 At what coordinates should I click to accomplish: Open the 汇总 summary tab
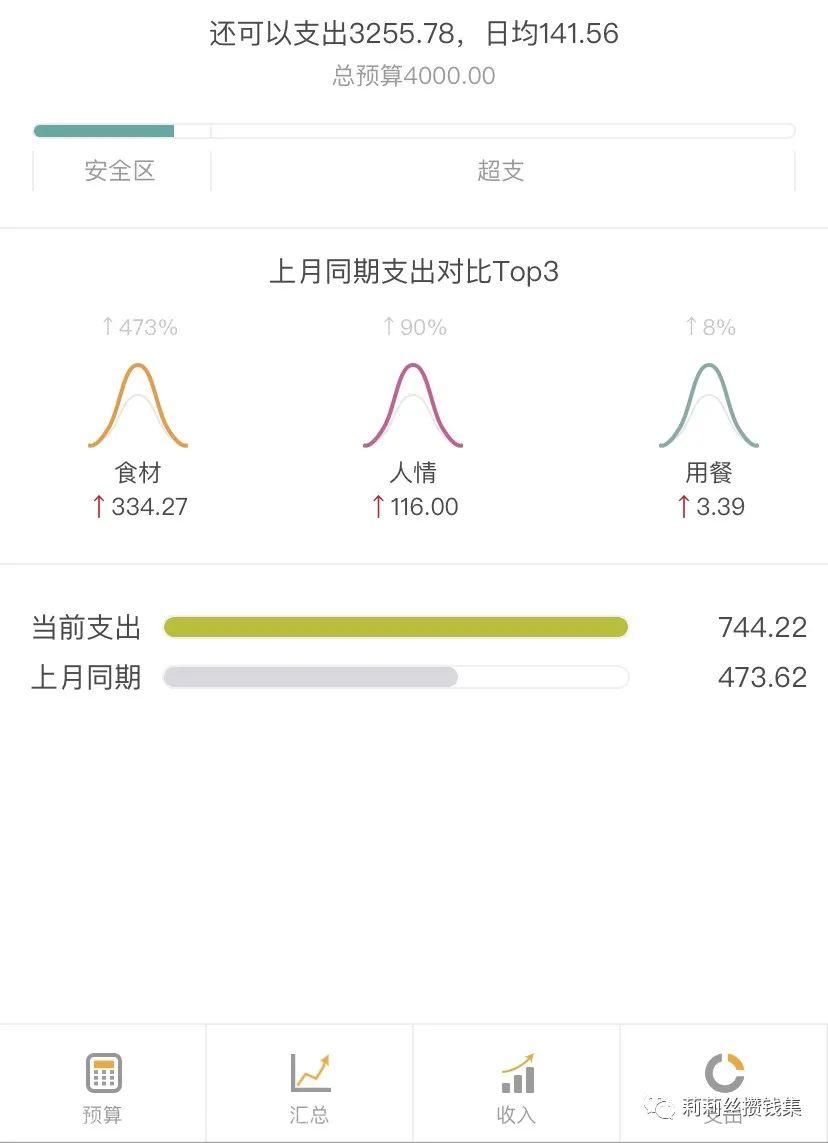point(309,1086)
